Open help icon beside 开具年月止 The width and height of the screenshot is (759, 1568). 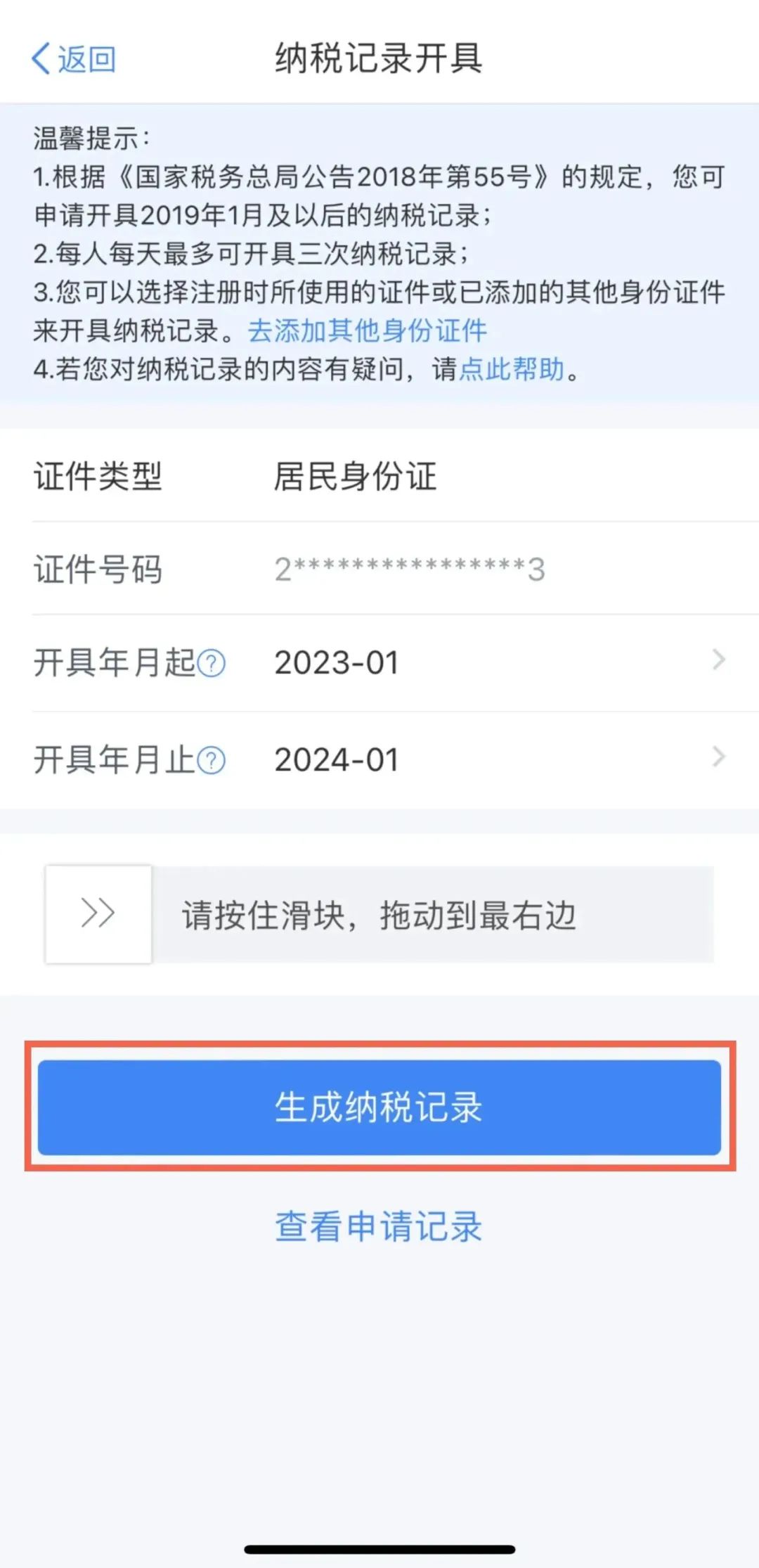[x=212, y=760]
